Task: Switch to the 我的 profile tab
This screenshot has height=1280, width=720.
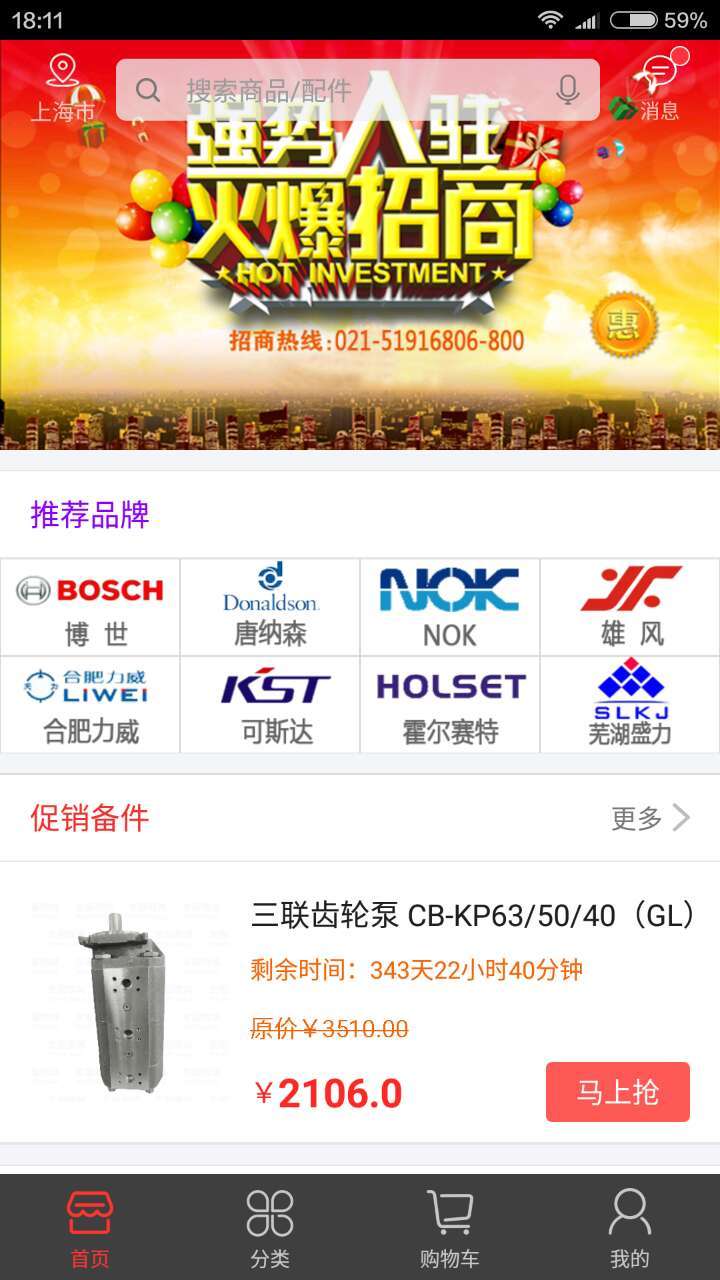Action: point(630,1228)
